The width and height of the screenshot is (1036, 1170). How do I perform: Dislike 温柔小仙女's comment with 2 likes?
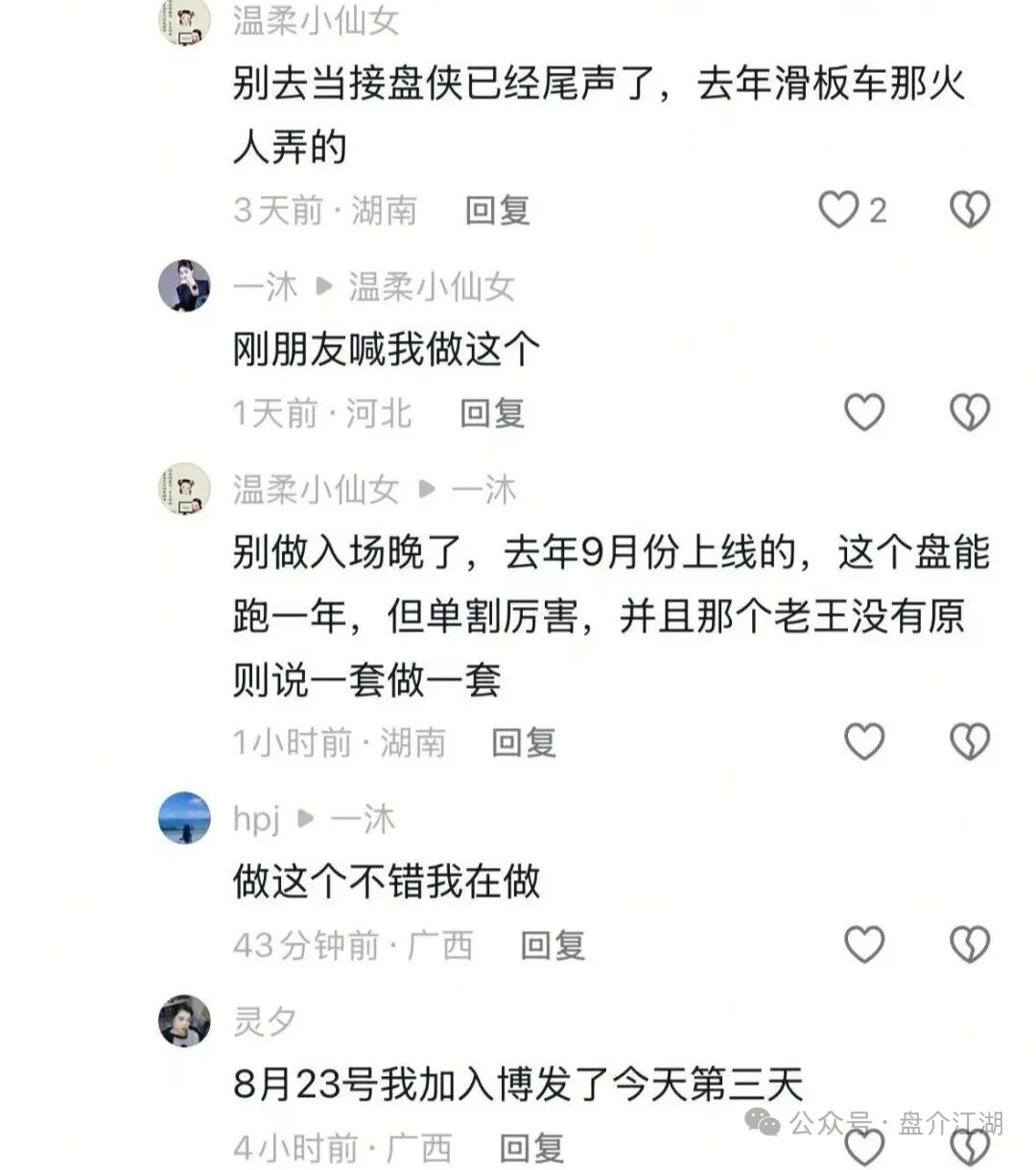(969, 209)
